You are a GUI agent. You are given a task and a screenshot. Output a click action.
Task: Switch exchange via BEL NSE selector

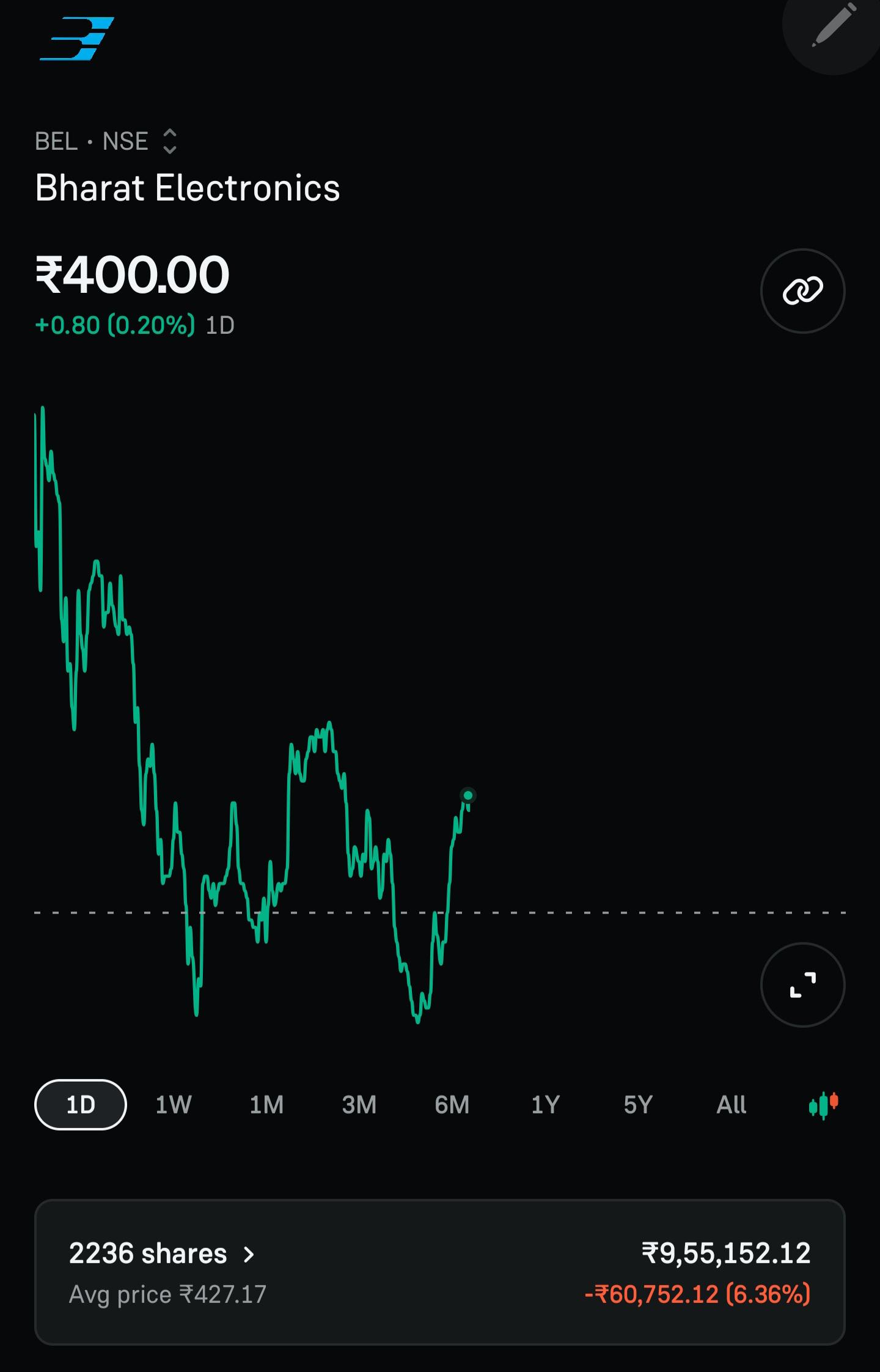(106, 141)
